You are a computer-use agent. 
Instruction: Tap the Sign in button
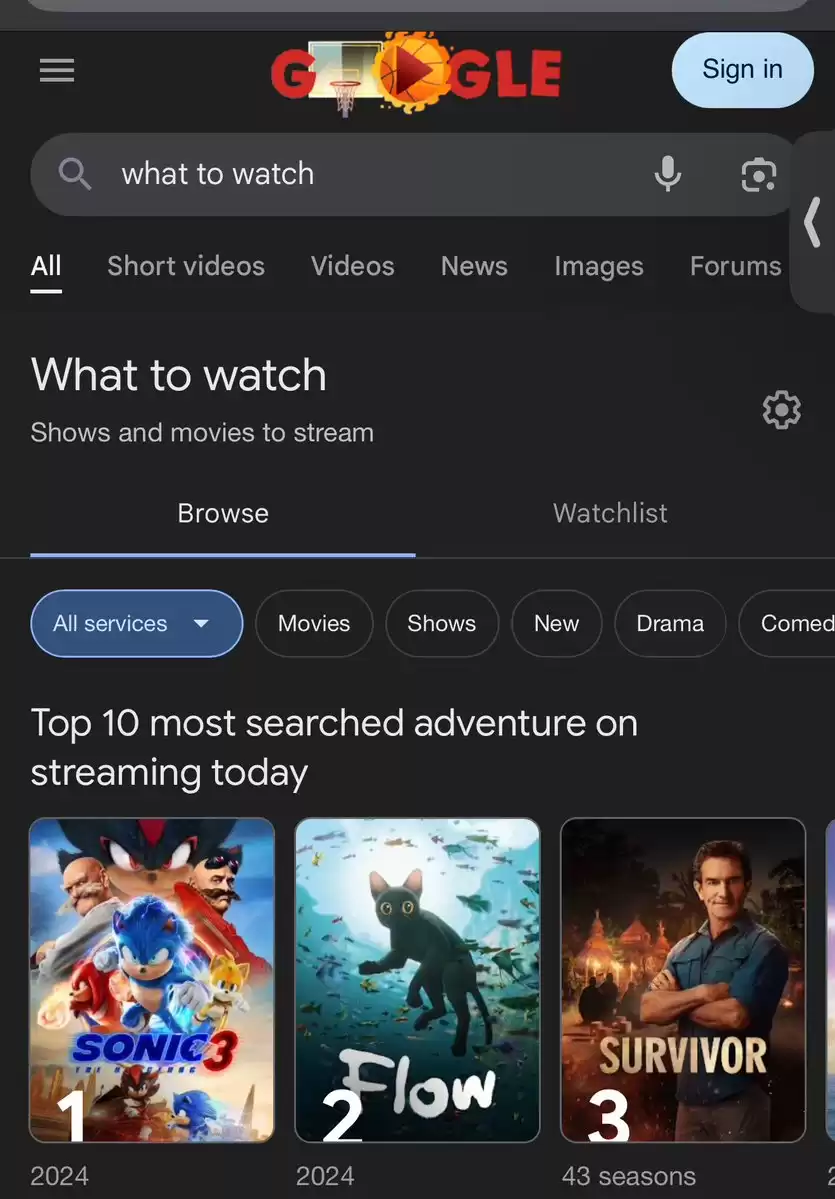tap(742, 70)
